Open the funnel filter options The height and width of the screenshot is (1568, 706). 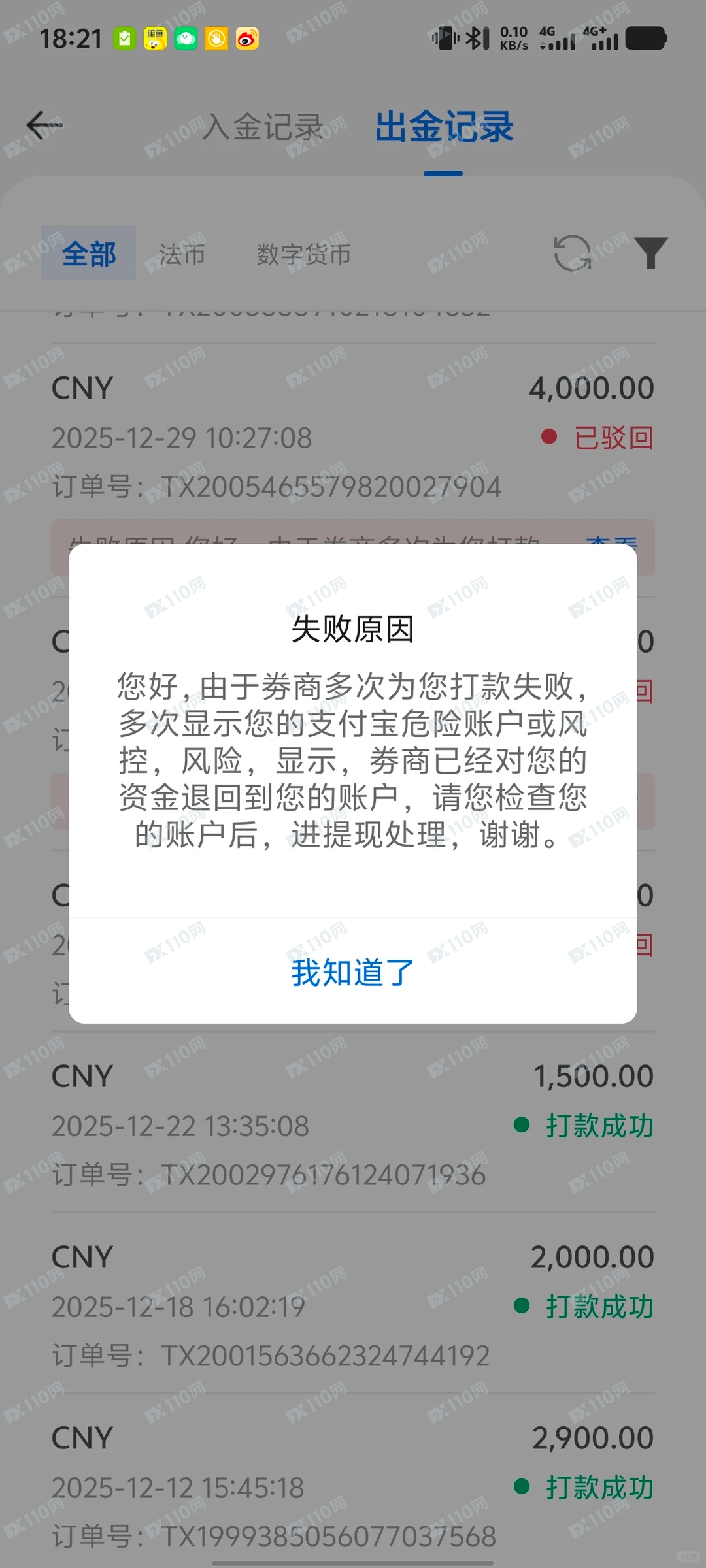pos(650,253)
